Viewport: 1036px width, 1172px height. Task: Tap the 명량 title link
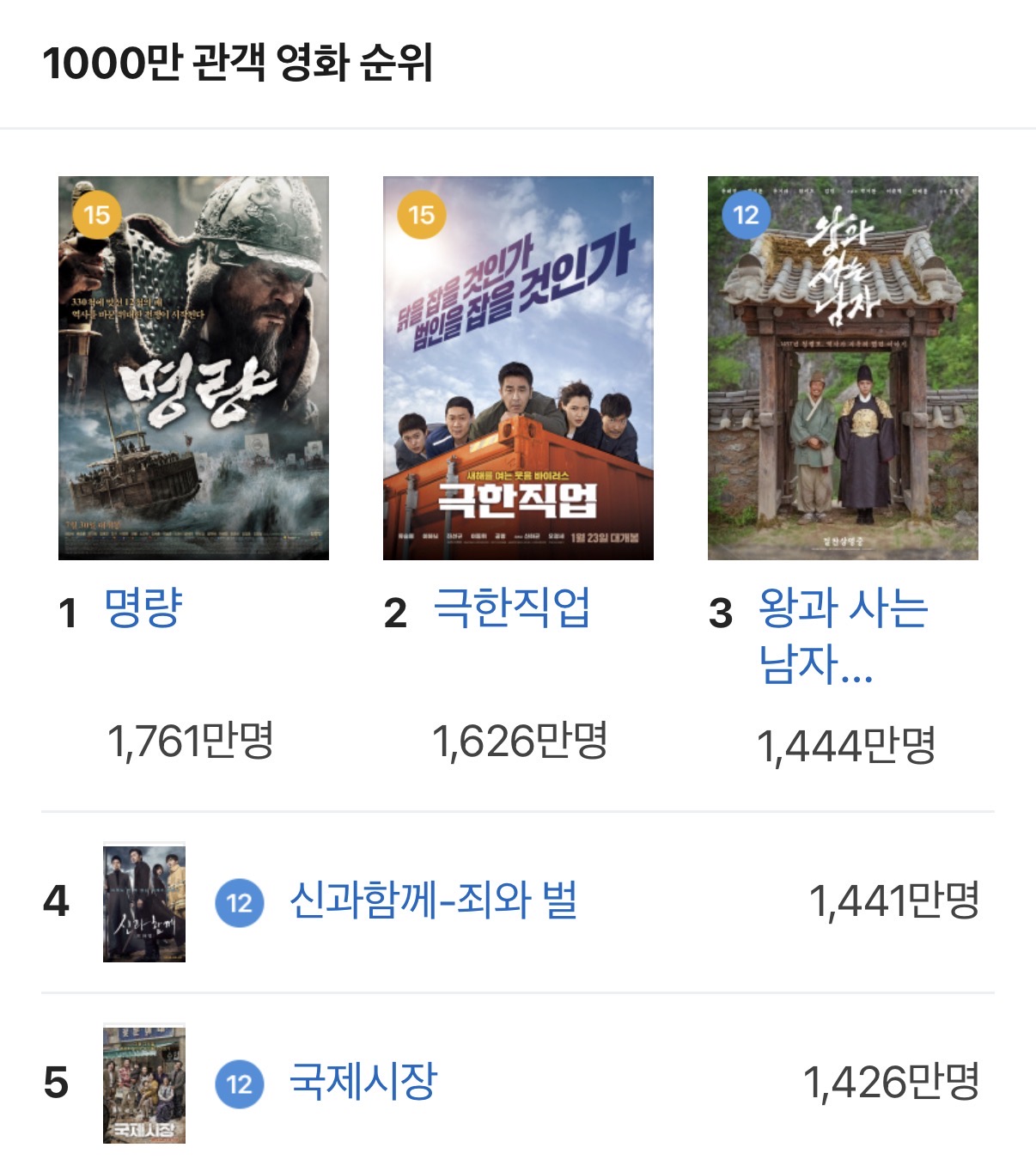point(143,608)
